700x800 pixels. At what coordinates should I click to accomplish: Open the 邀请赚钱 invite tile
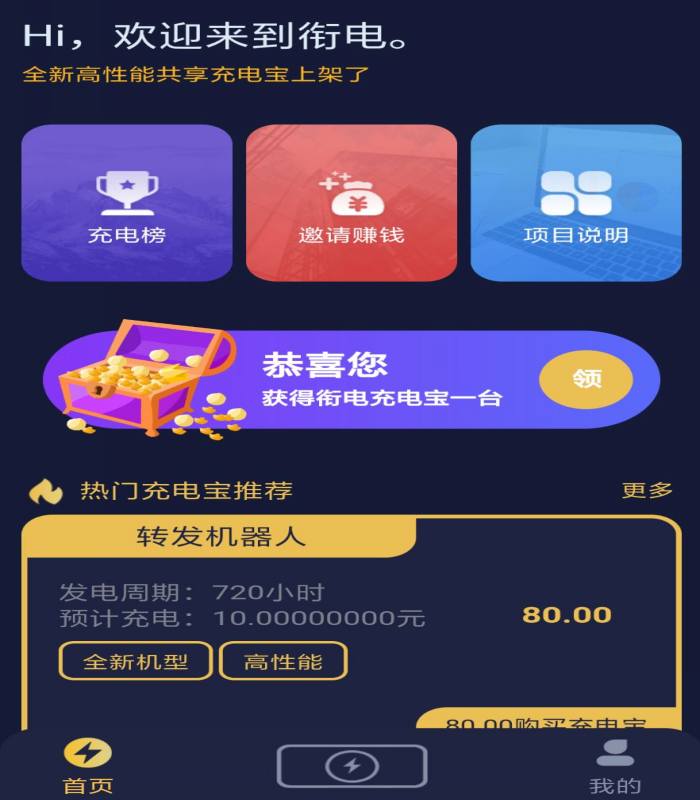(x=351, y=203)
